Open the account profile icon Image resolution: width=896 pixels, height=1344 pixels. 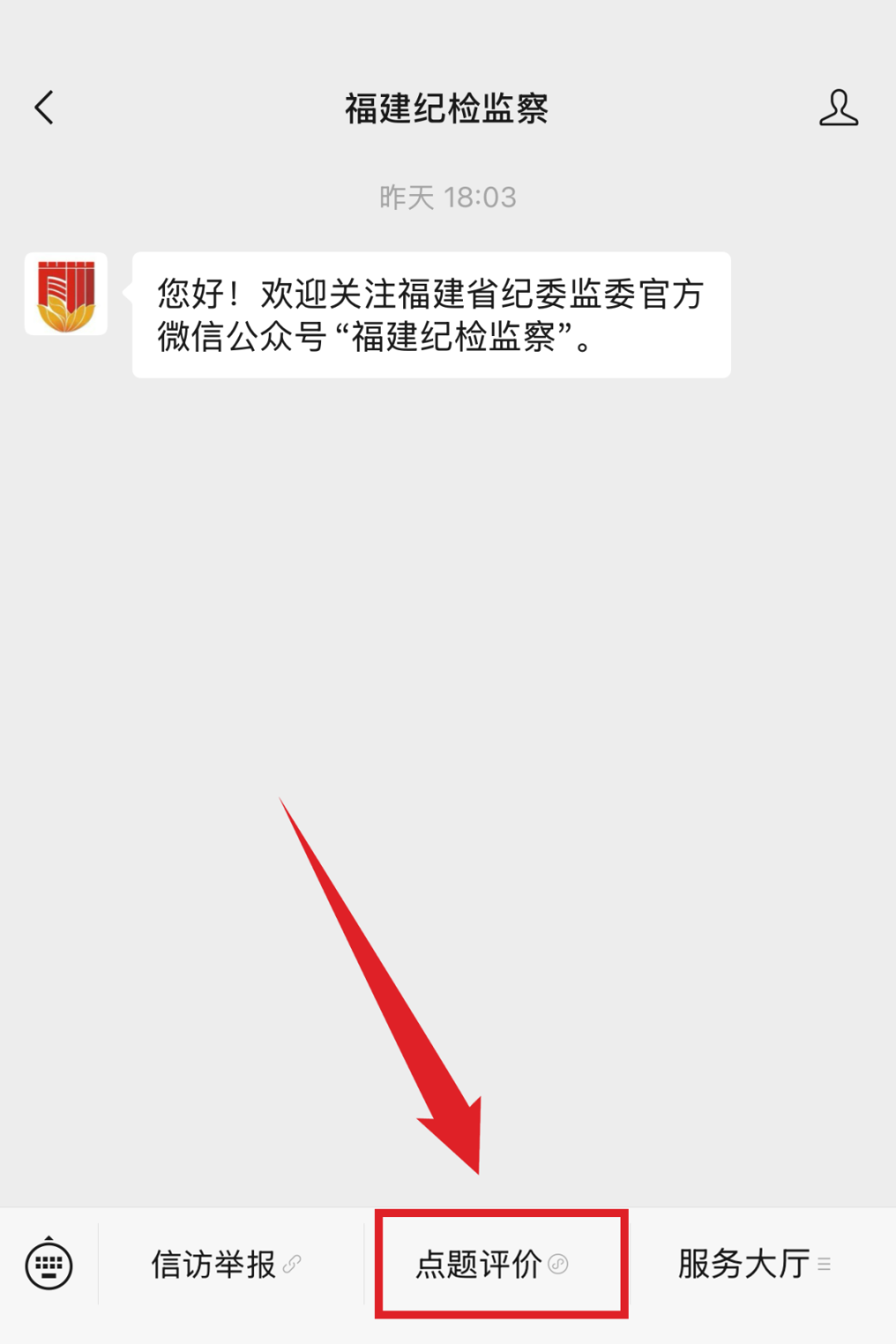point(838,108)
